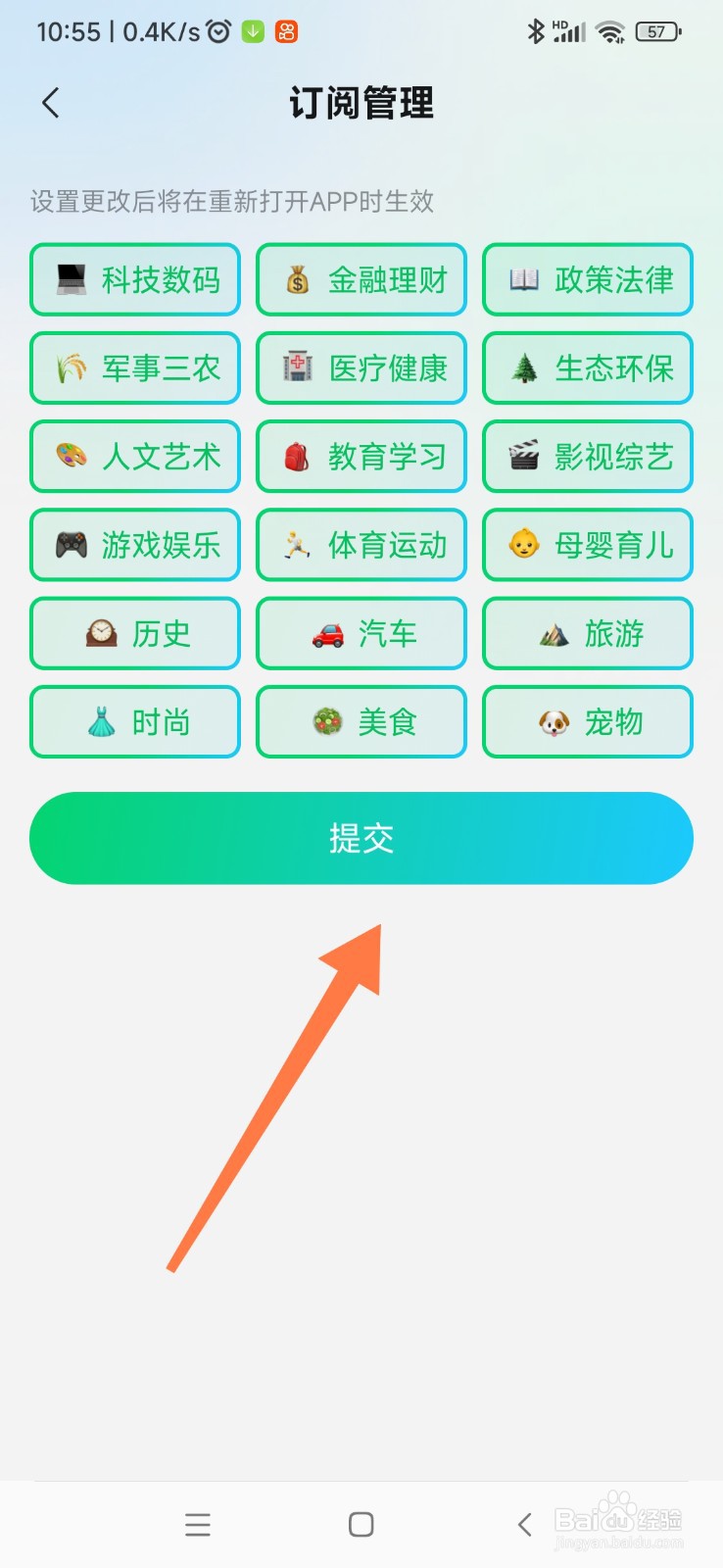Tap the WiFi indicator in the status bar
The width and height of the screenshot is (723, 1568).
(x=609, y=30)
